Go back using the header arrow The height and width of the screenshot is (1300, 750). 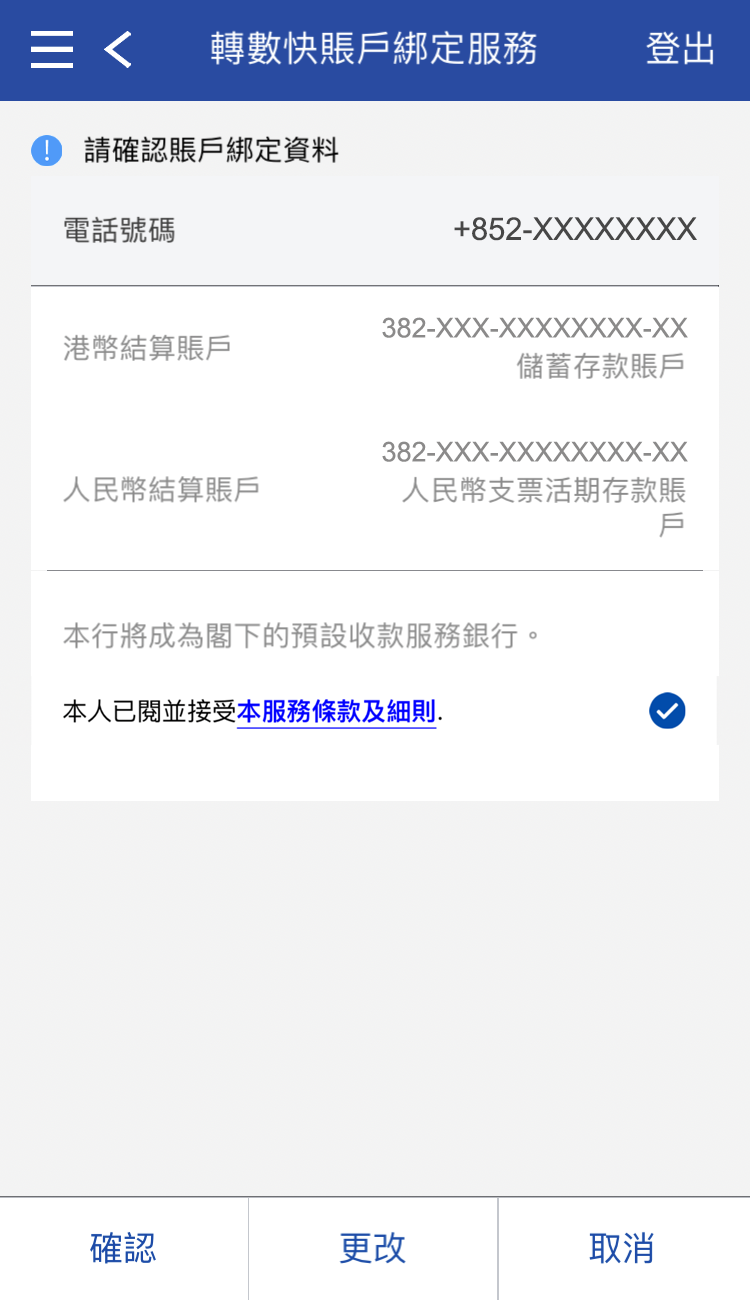coord(118,49)
